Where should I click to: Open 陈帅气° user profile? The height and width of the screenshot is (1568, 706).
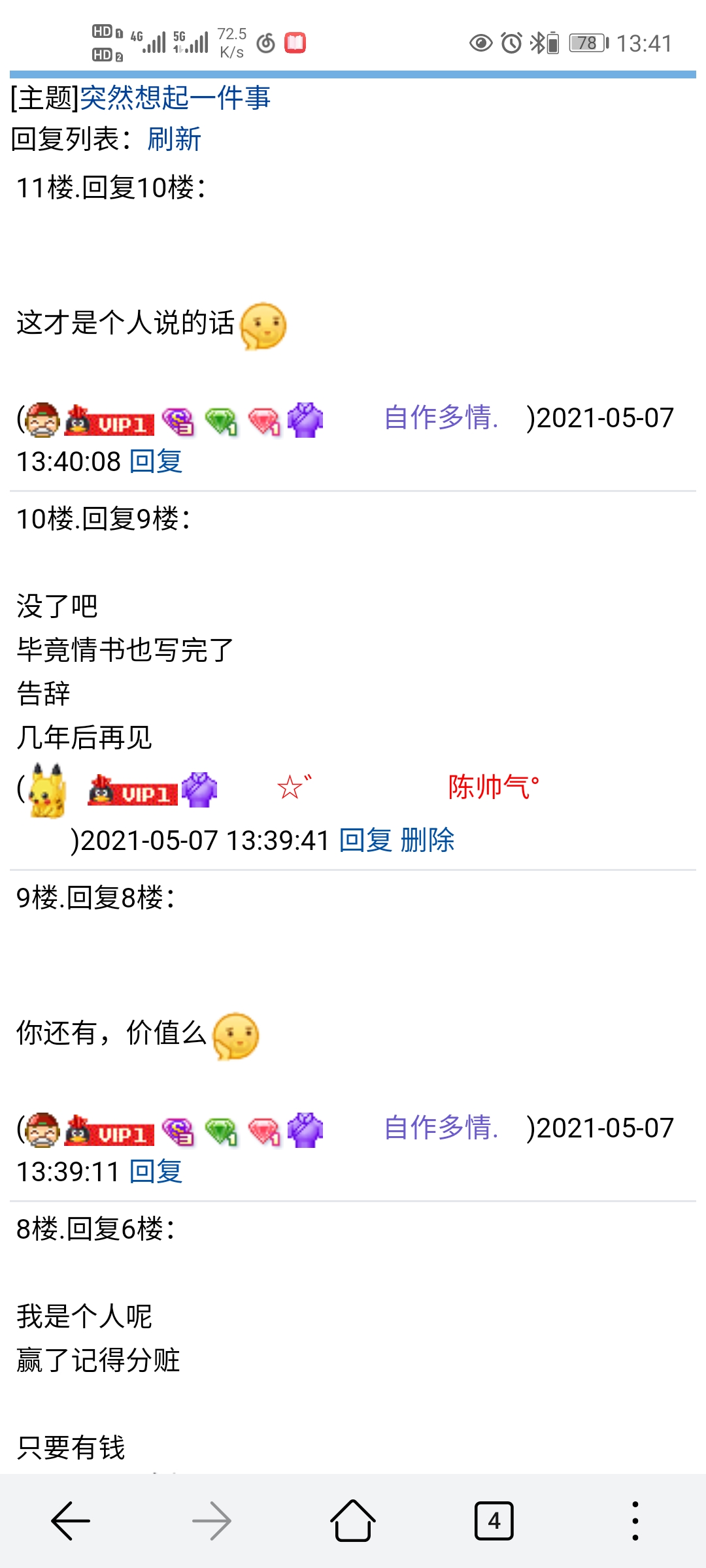tap(494, 787)
